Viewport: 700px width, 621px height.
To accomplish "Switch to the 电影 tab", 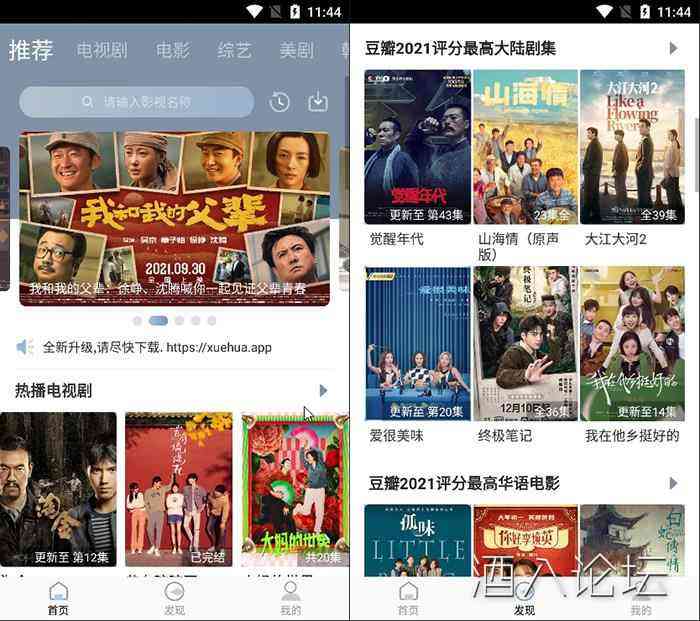I will (x=173, y=50).
